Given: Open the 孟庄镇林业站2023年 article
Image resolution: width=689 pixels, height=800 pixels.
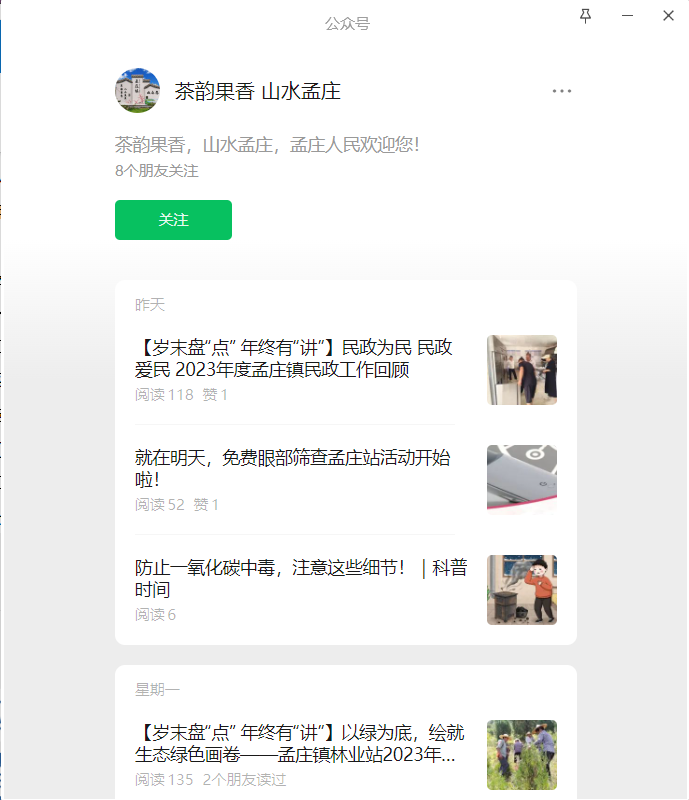Looking at the screenshot, I should [x=296, y=743].
